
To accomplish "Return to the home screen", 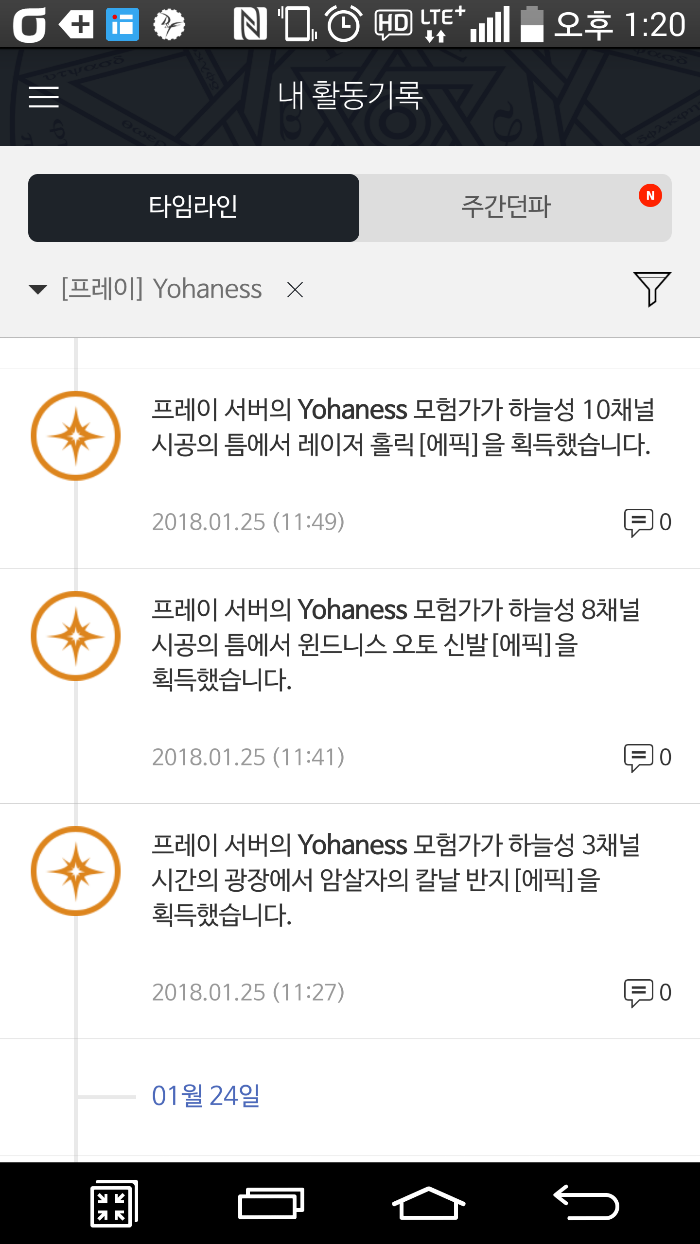I will pyautogui.click(x=428, y=1203).
